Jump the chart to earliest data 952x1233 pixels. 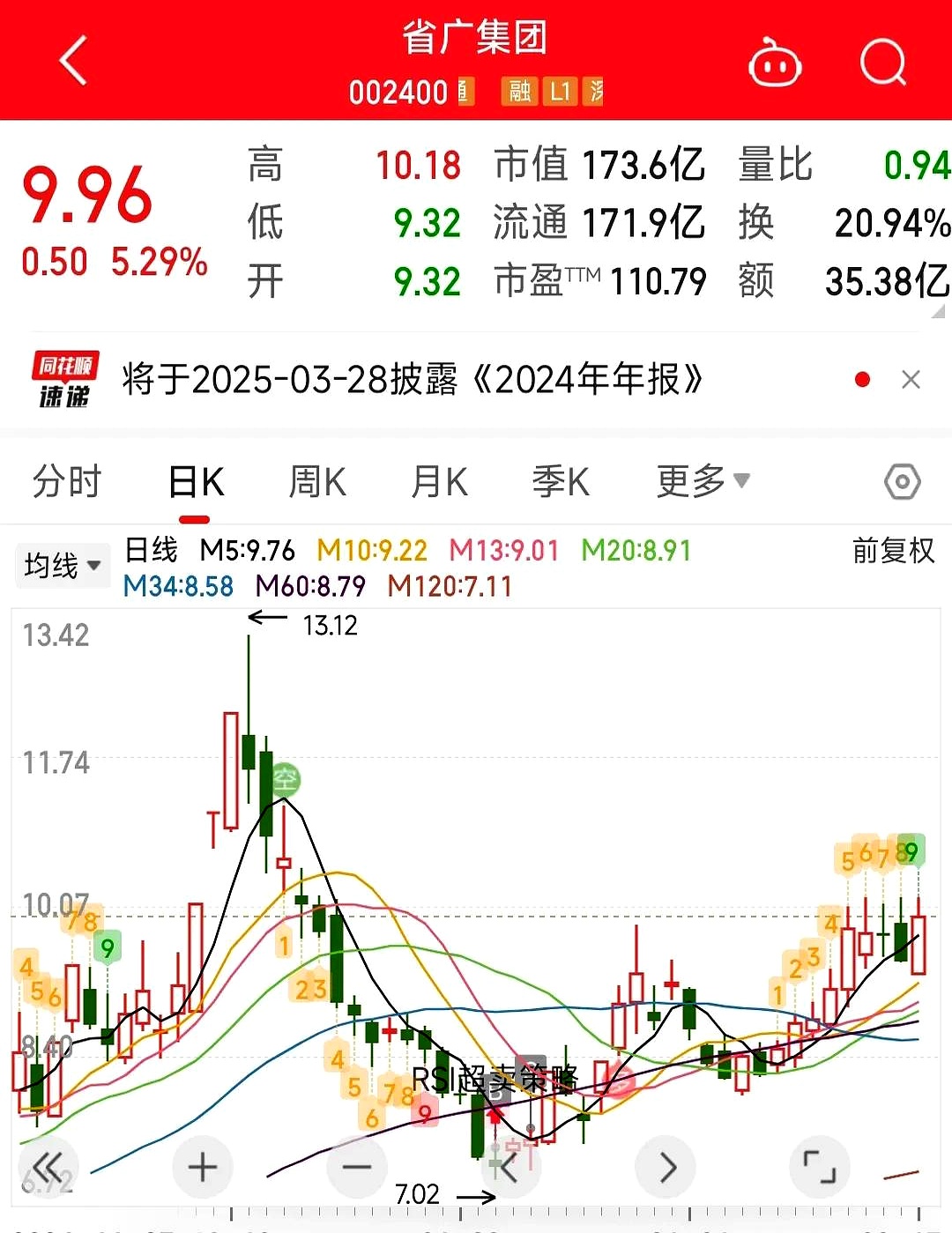[x=48, y=1167]
